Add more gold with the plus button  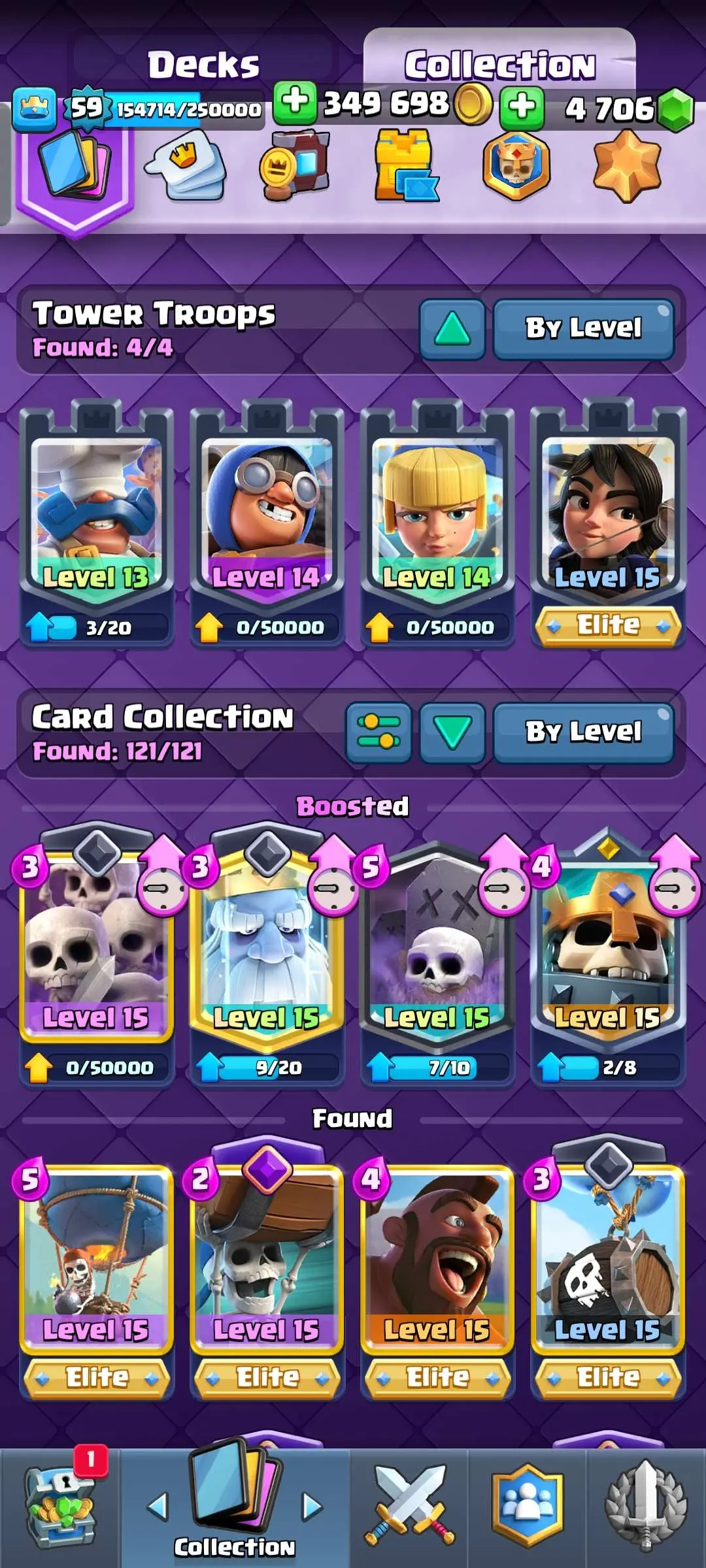[x=295, y=103]
